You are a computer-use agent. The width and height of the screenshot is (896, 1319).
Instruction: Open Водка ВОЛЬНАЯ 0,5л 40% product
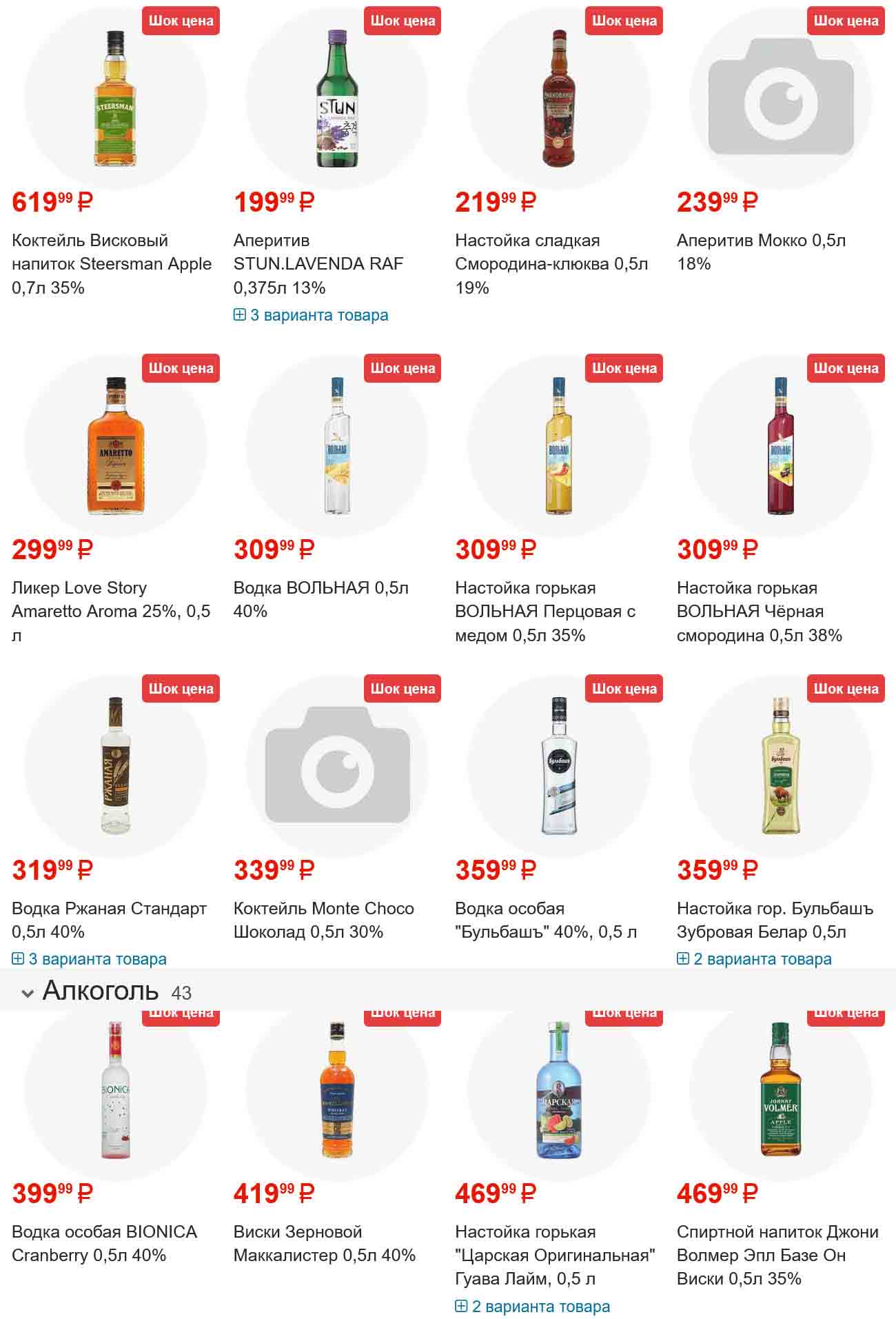(320, 588)
